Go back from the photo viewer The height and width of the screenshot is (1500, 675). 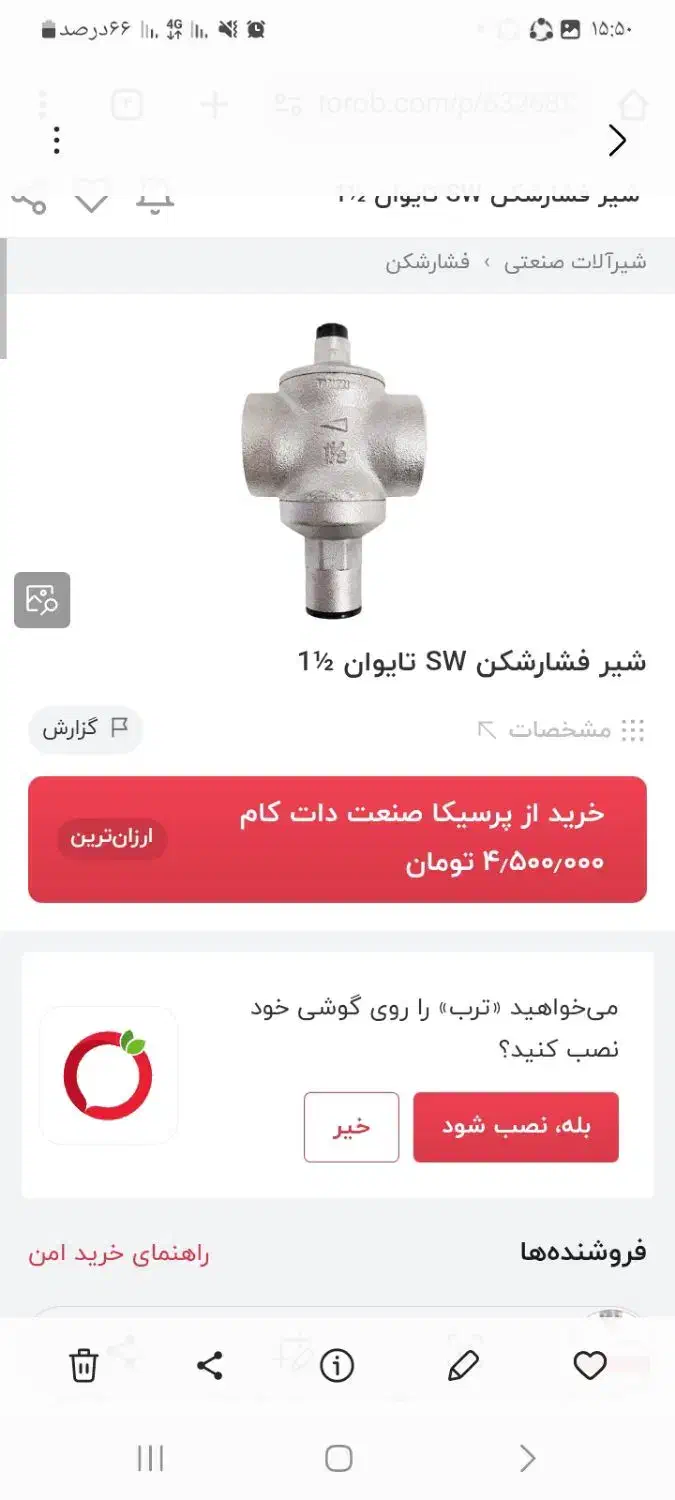pyautogui.click(x=617, y=141)
